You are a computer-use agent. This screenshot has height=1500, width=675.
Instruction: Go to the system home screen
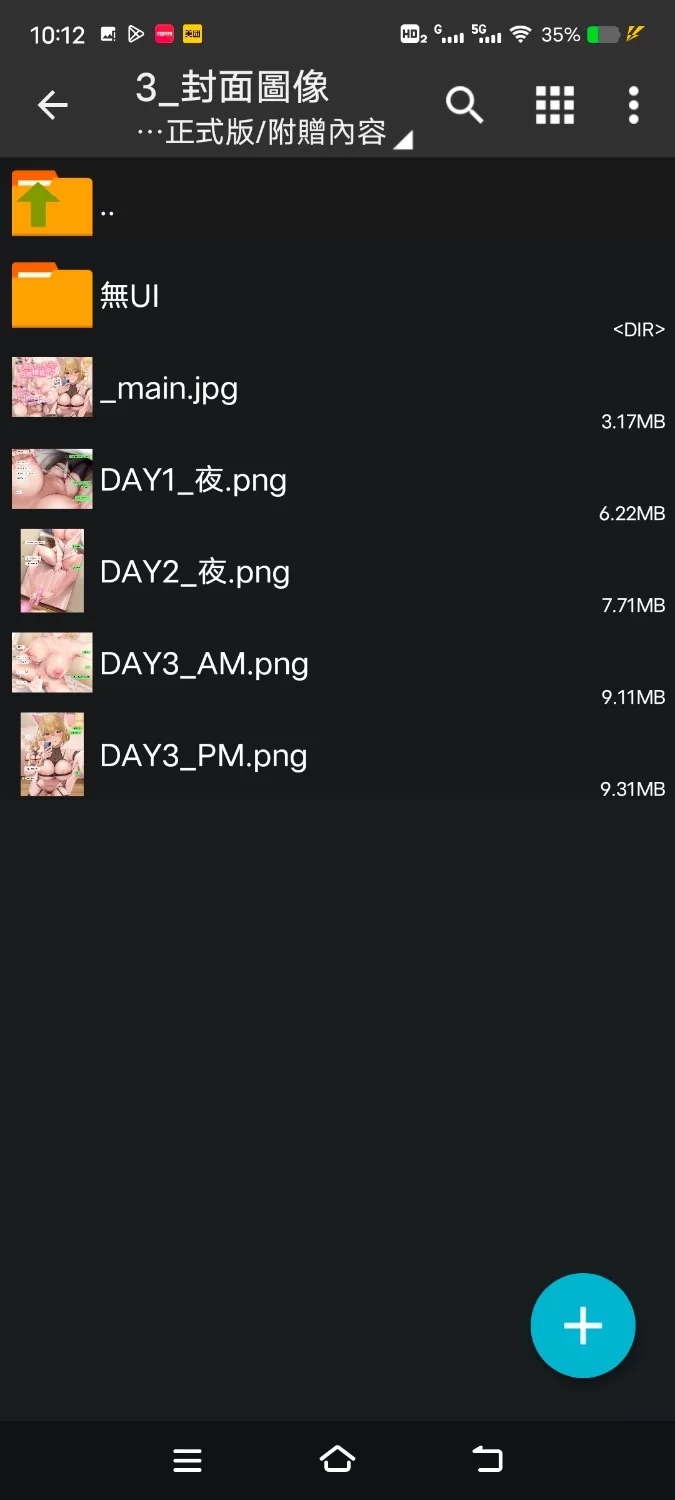click(337, 1460)
